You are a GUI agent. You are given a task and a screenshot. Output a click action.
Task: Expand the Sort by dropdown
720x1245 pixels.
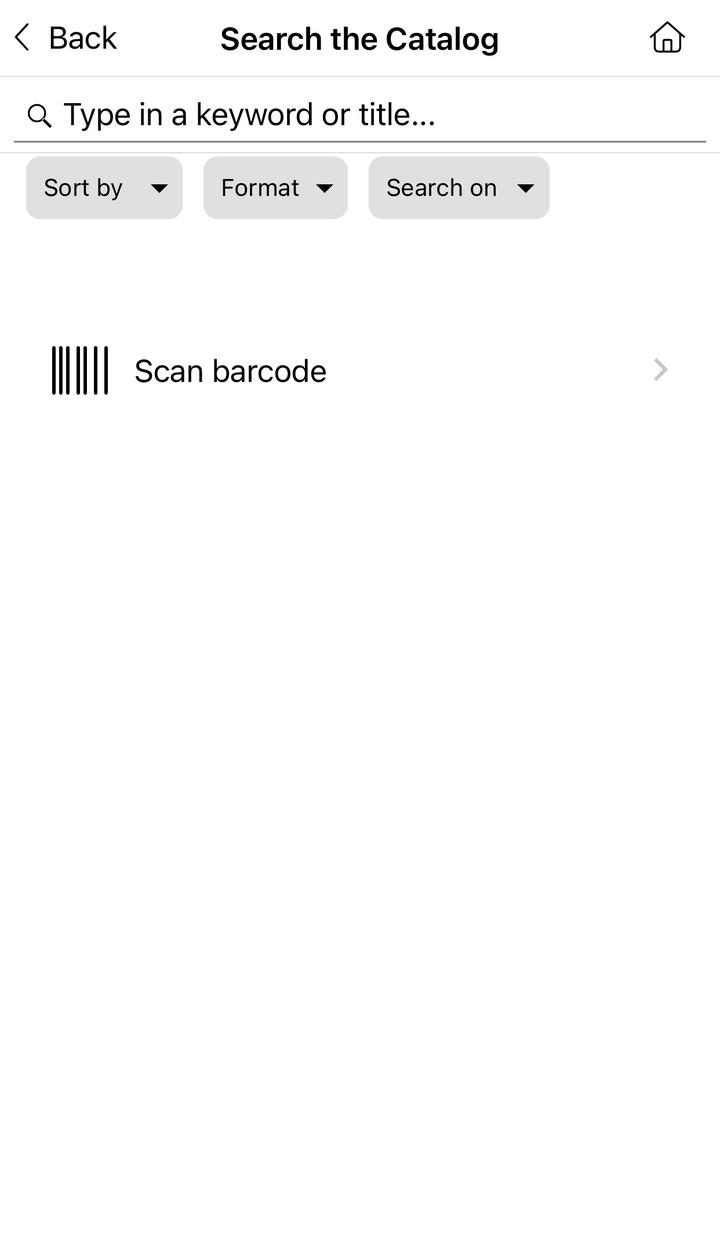click(x=104, y=188)
